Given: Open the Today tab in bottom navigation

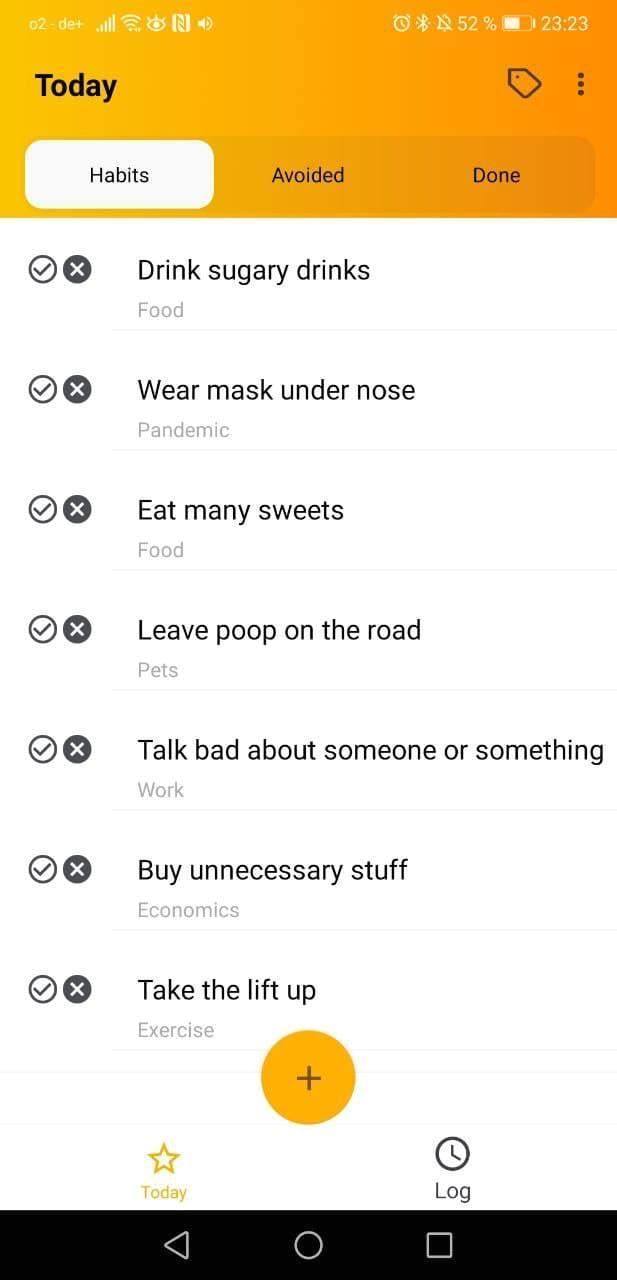Looking at the screenshot, I should (x=163, y=1170).
